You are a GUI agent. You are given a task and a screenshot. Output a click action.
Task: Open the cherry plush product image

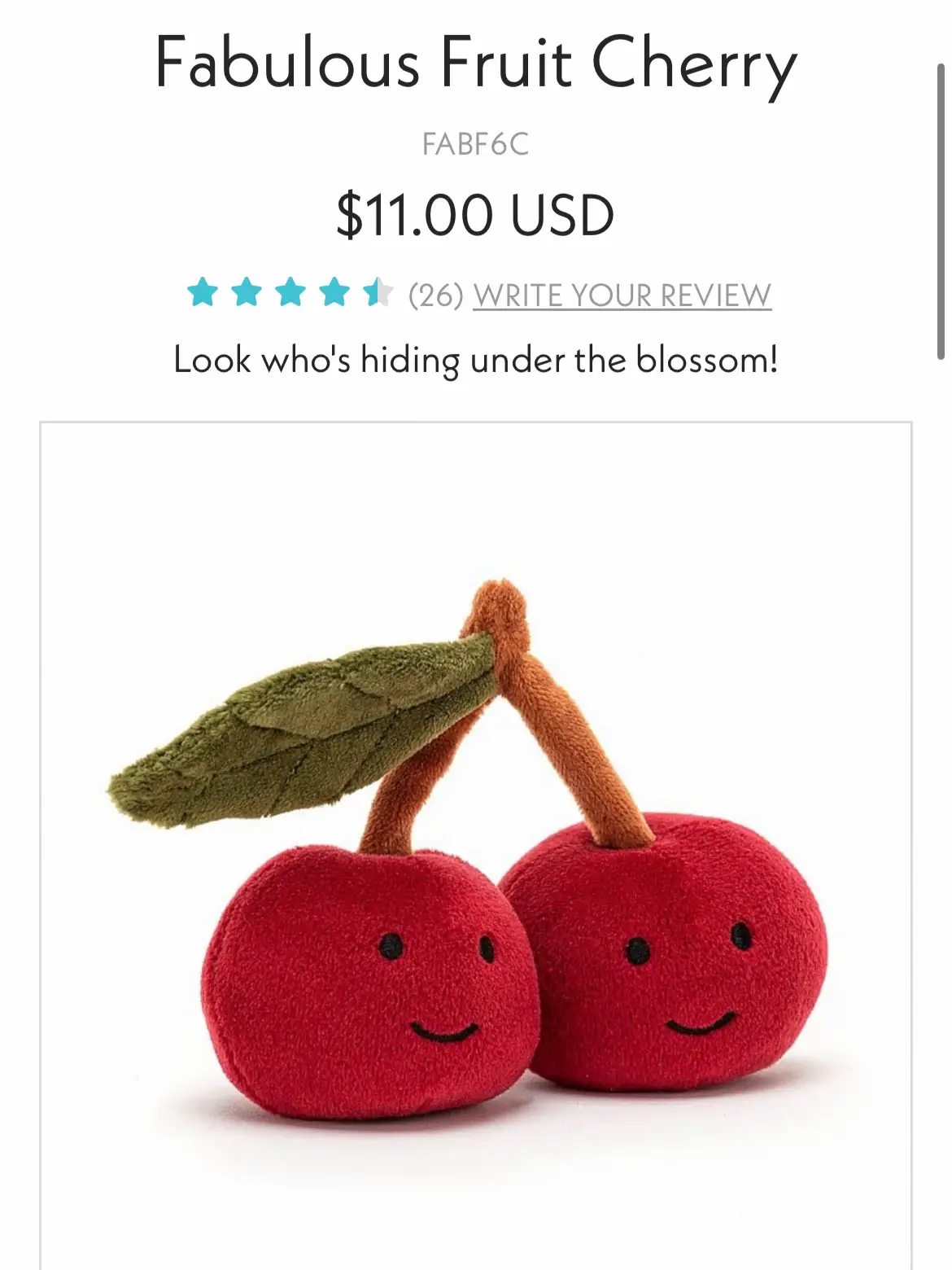(x=475, y=847)
